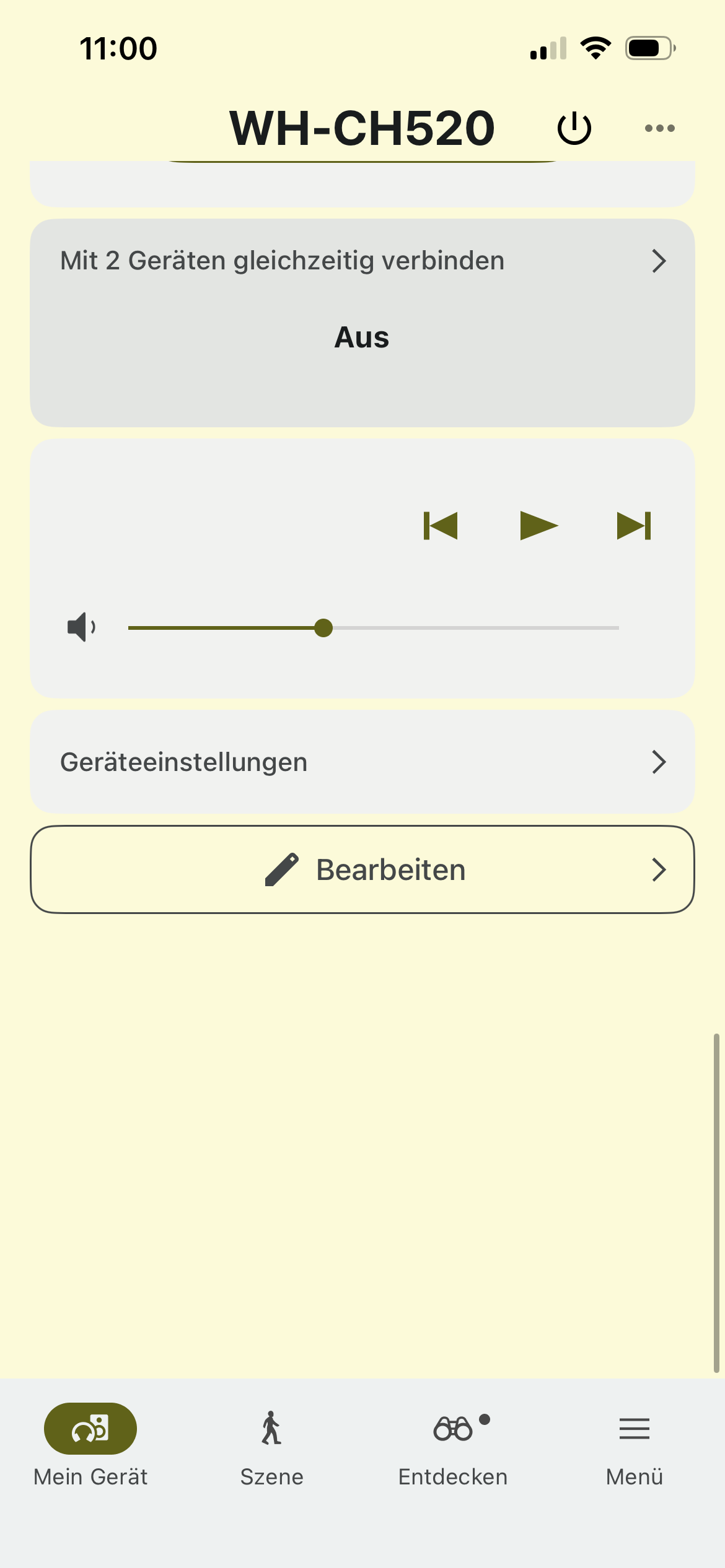Open Geräteeinstellungen
The width and height of the screenshot is (725, 1568).
coord(362,762)
